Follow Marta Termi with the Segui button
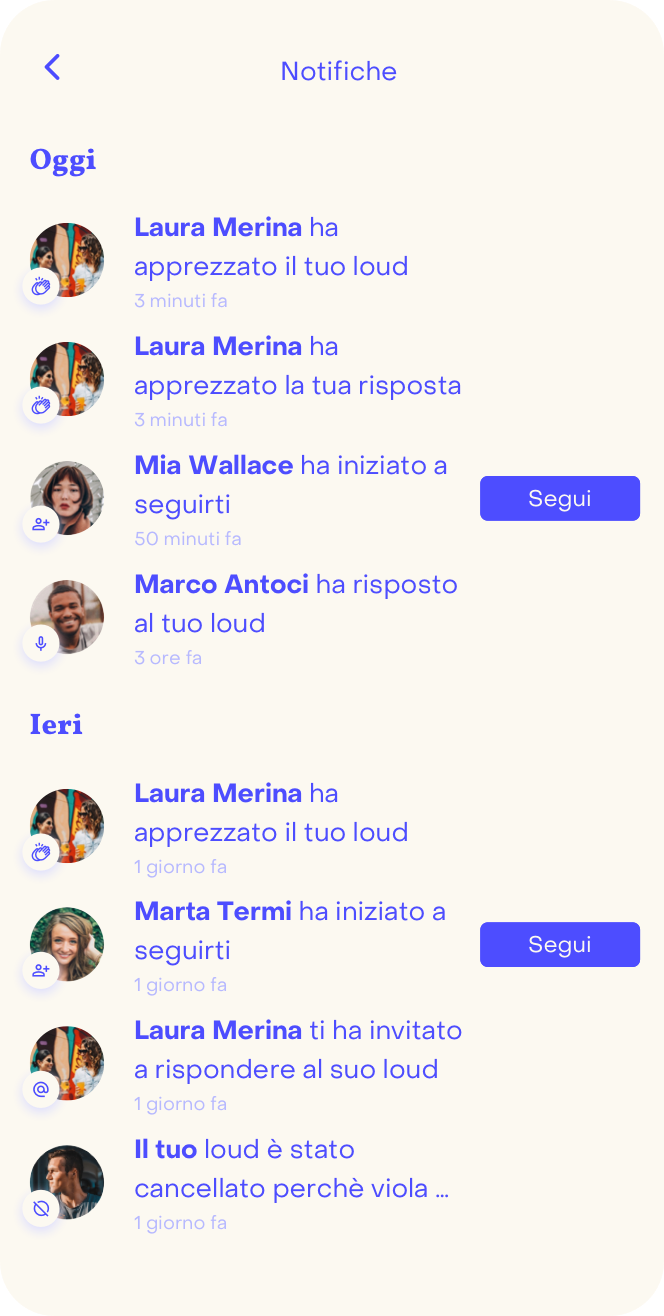The image size is (664, 1316). pyautogui.click(x=559, y=944)
